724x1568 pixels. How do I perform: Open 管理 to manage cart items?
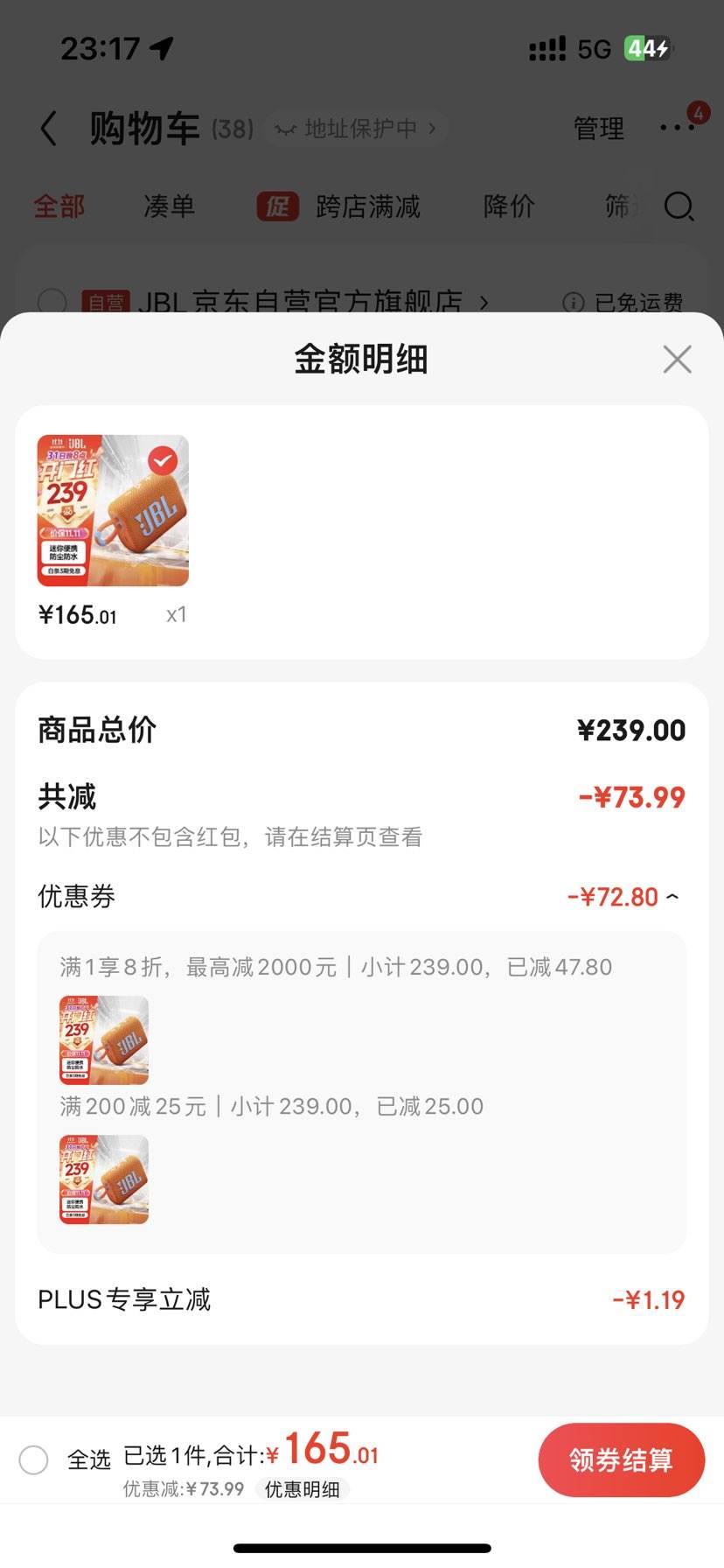[598, 128]
